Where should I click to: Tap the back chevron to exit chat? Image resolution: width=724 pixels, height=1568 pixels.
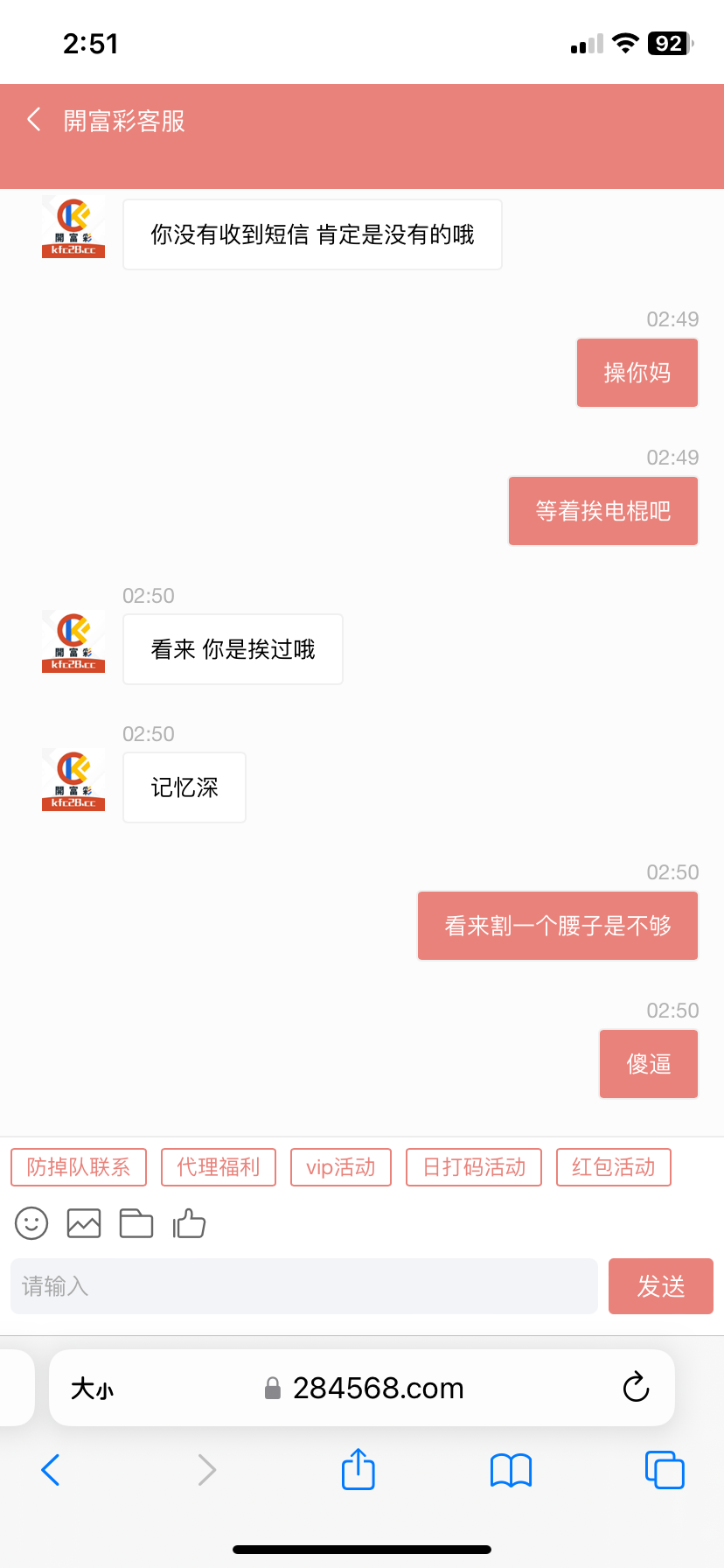coord(32,120)
